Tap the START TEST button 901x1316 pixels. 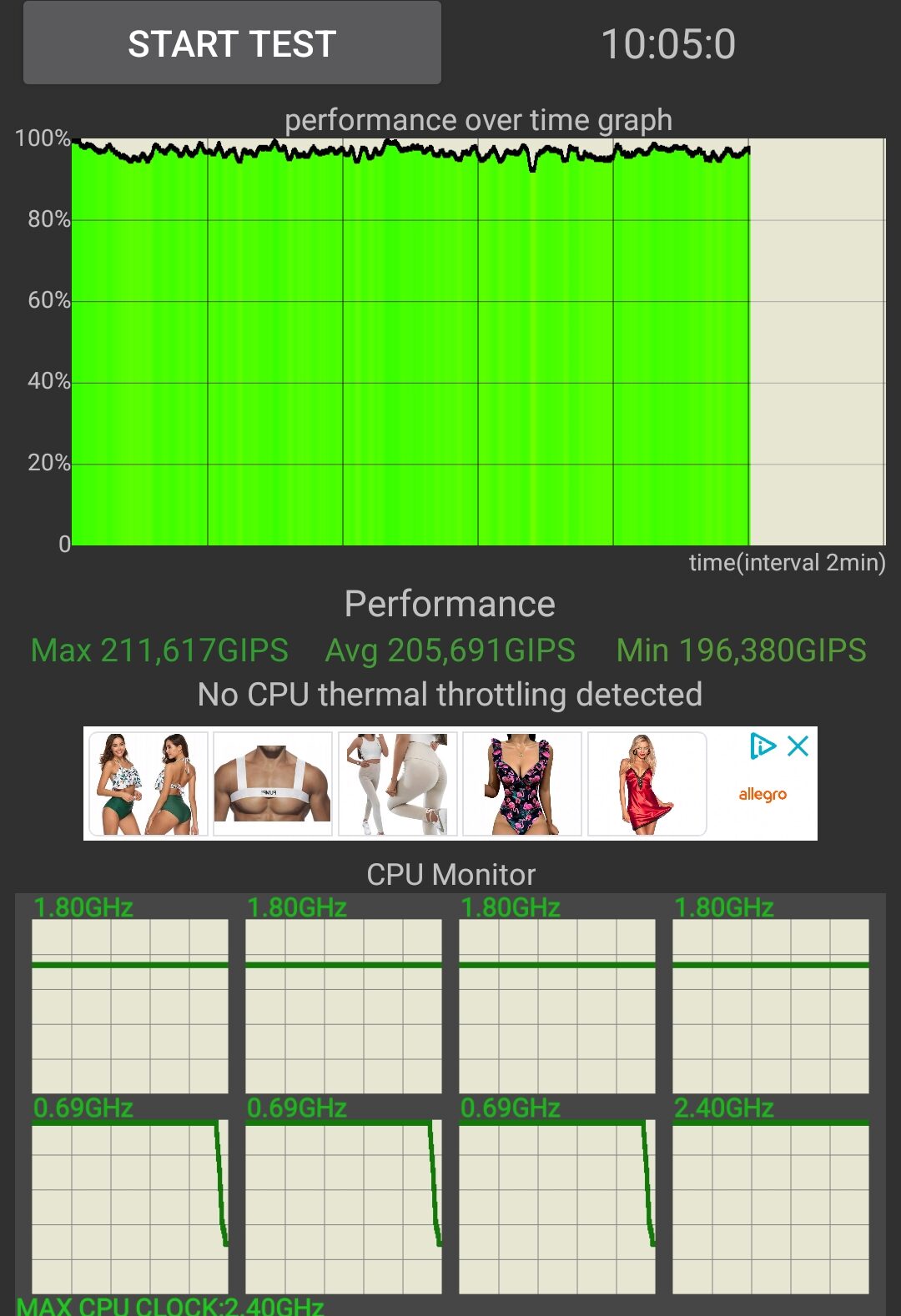click(x=232, y=43)
